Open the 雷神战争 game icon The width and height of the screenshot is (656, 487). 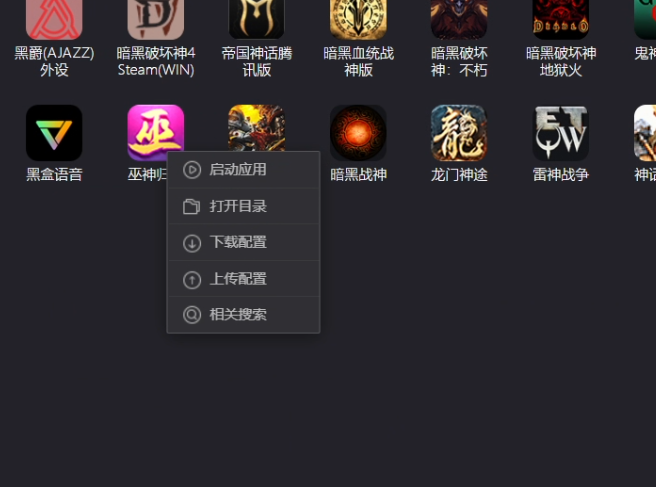(x=560, y=134)
